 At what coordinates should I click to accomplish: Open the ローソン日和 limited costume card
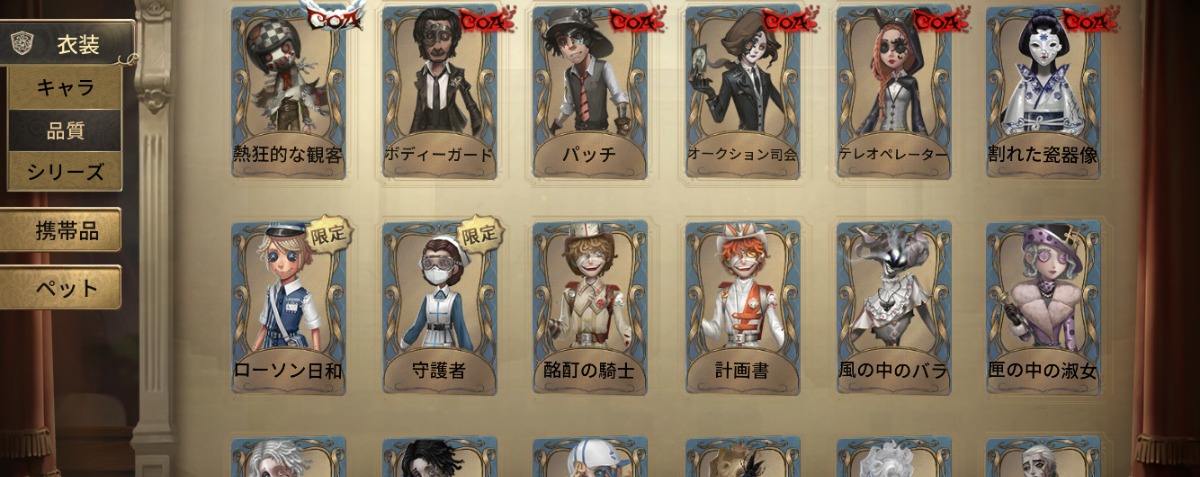click(289, 307)
